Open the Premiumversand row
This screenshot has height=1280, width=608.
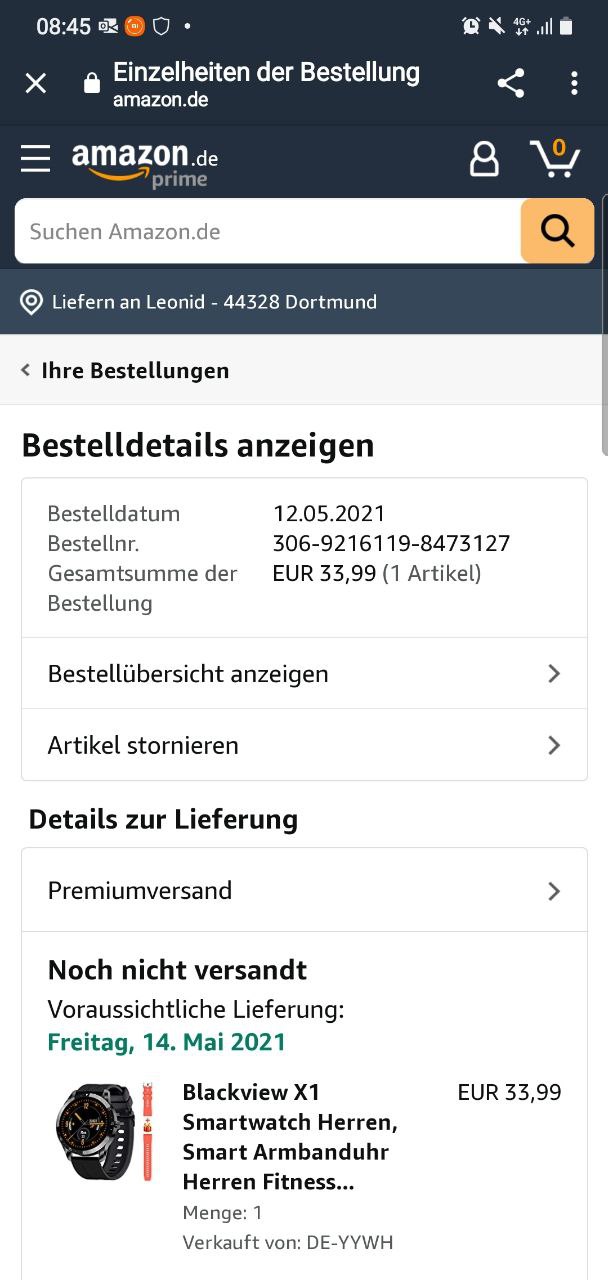304,890
